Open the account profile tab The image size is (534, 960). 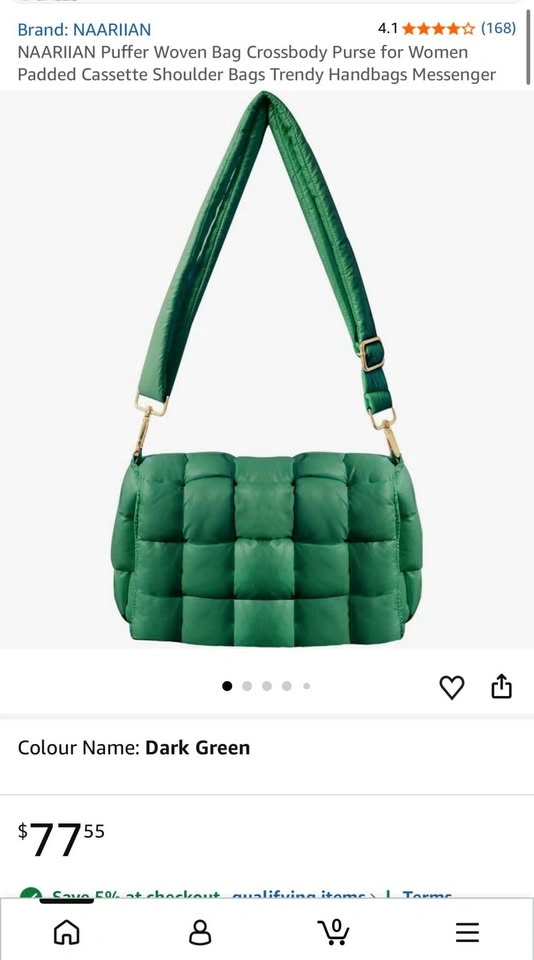point(200,932)
